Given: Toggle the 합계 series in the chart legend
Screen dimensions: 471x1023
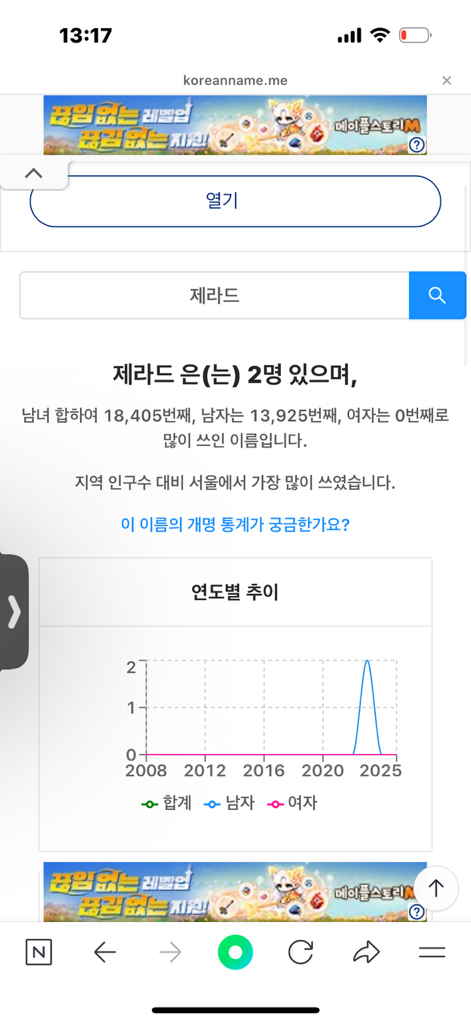Looking at the screenshot, I should click(x=166, y=803).
